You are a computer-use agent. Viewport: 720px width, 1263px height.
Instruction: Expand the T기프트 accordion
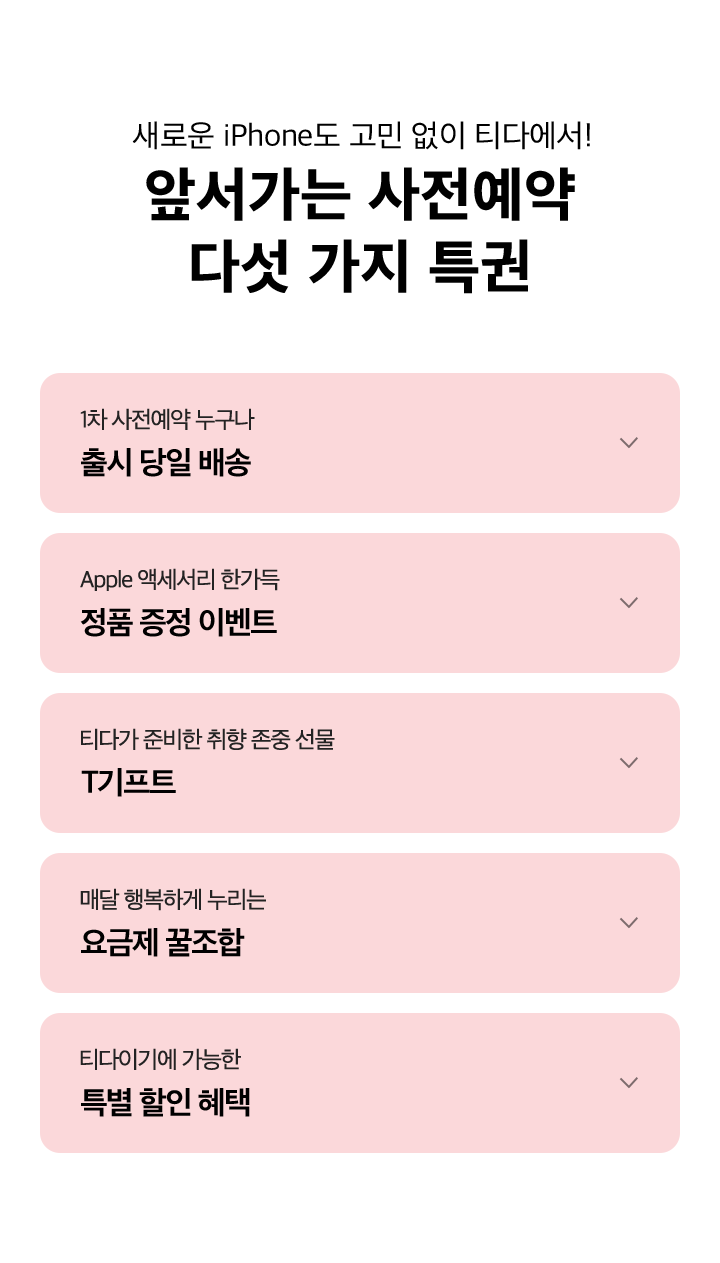click(x=628, y=763)
